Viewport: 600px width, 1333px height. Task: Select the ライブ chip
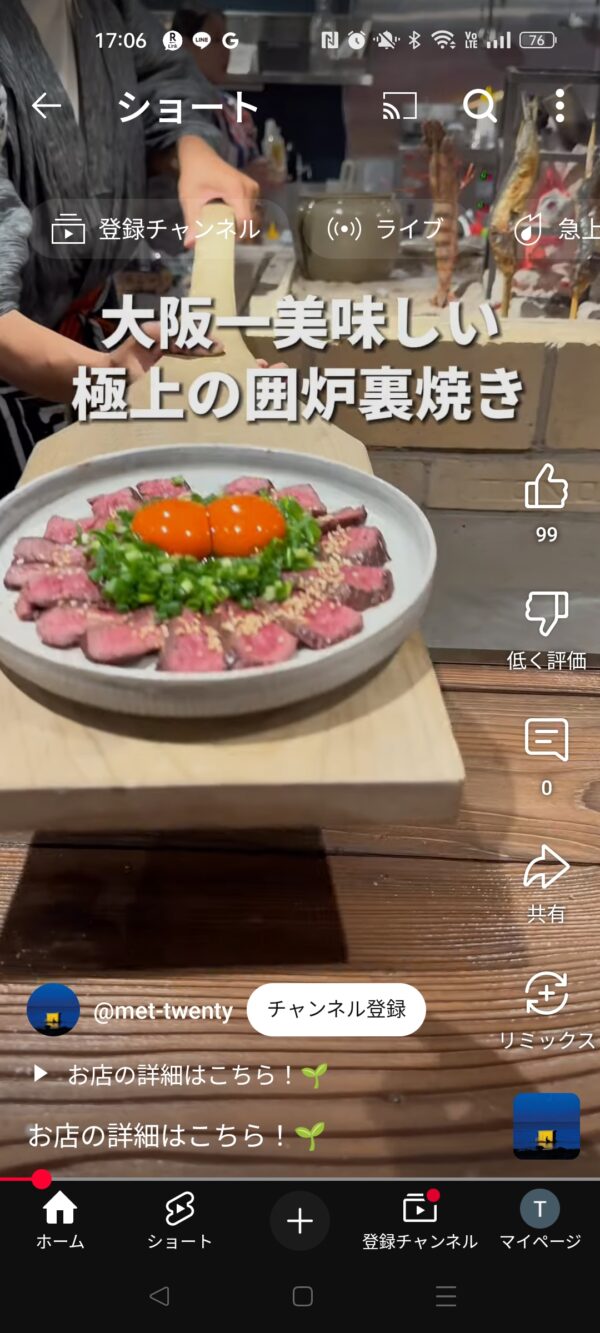(x=385, y=229)
